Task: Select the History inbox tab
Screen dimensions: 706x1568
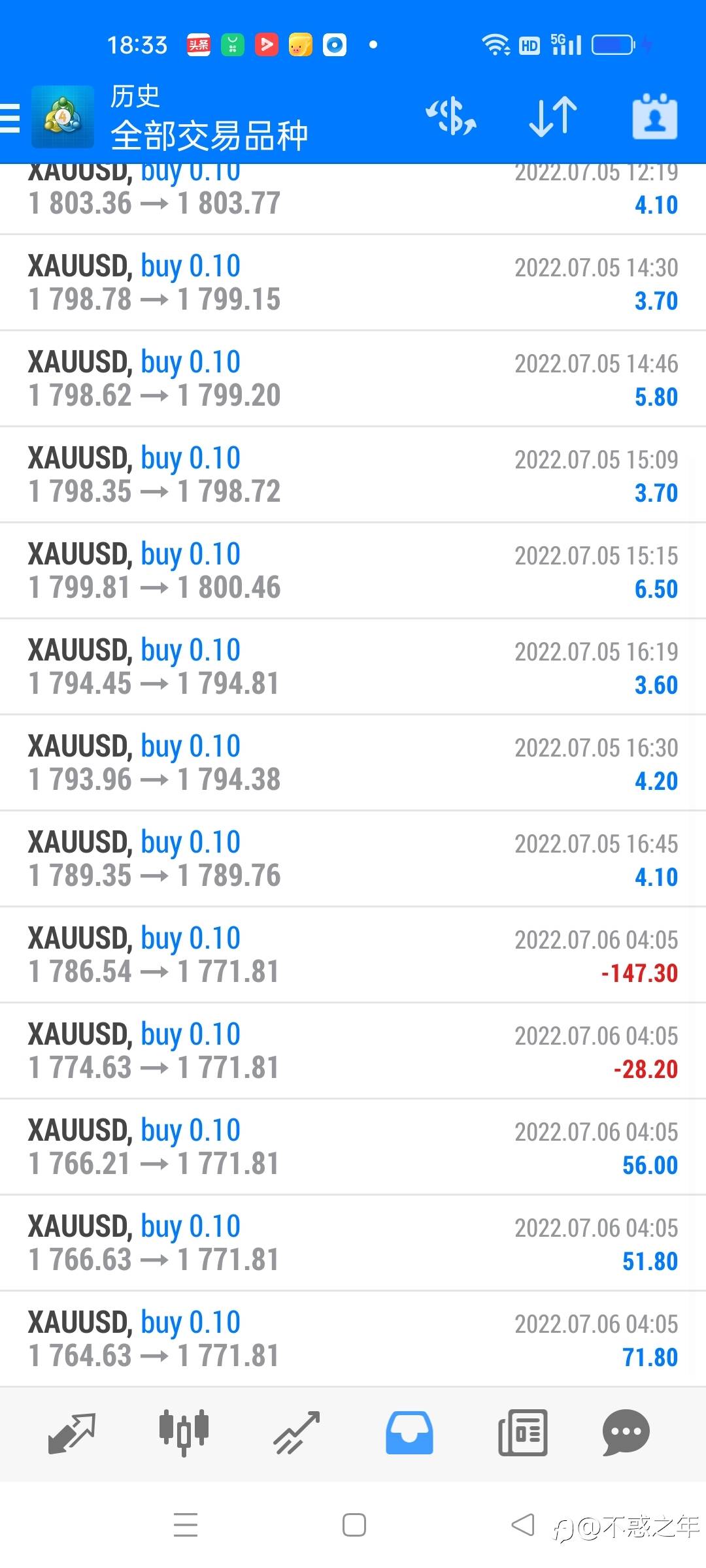Action: point(409,1433)
